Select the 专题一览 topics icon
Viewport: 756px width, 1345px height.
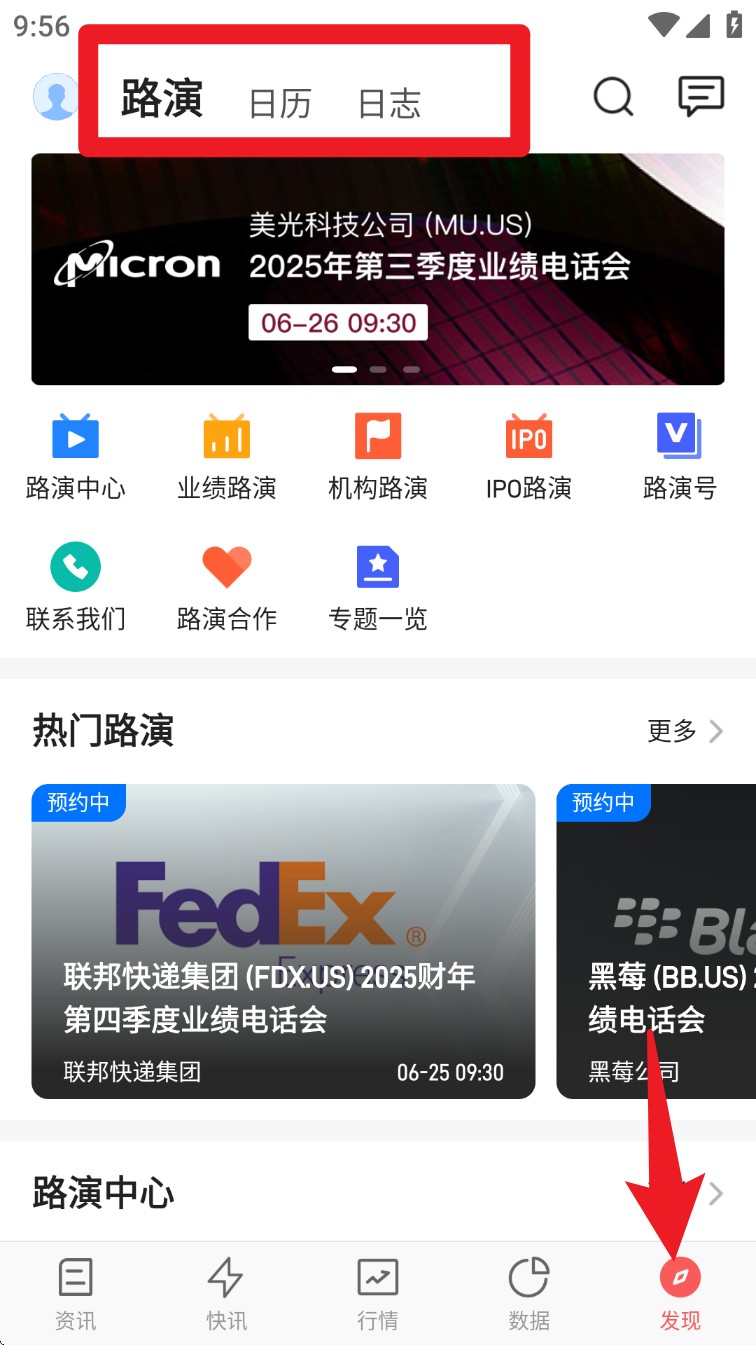377,586
